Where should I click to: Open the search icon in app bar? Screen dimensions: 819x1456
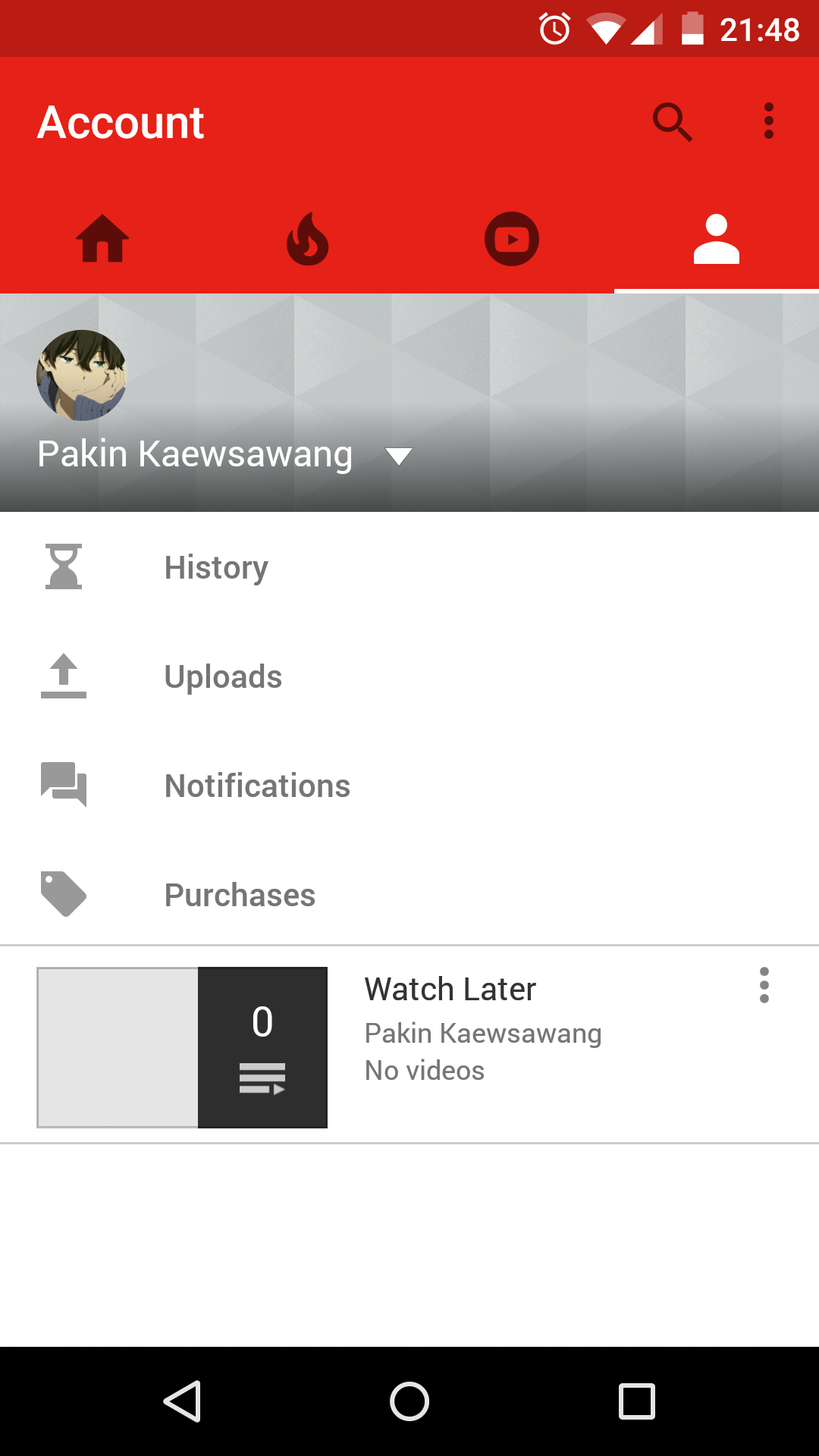point(673,122)
